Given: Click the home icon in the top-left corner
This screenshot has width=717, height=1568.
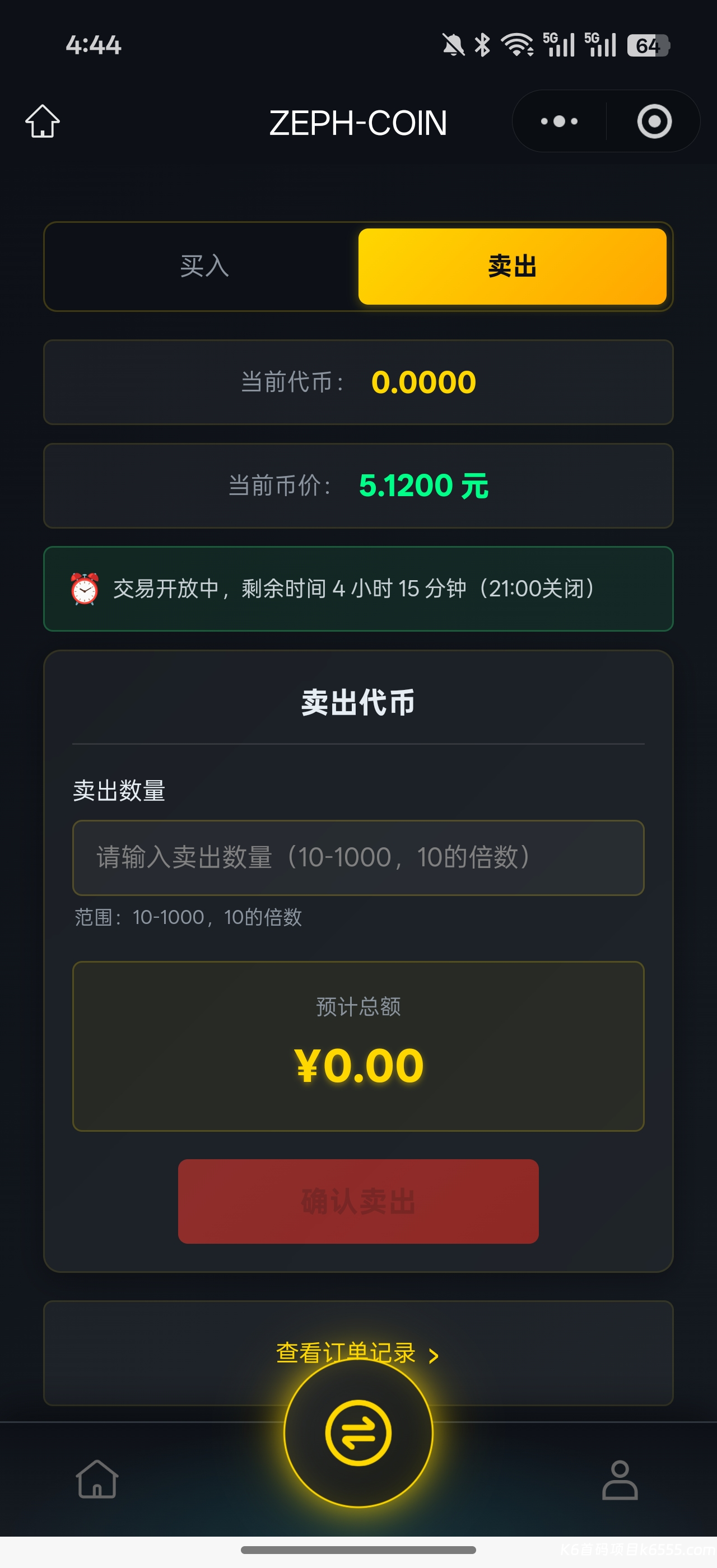Looking at the screenshot, I should 43,121.
